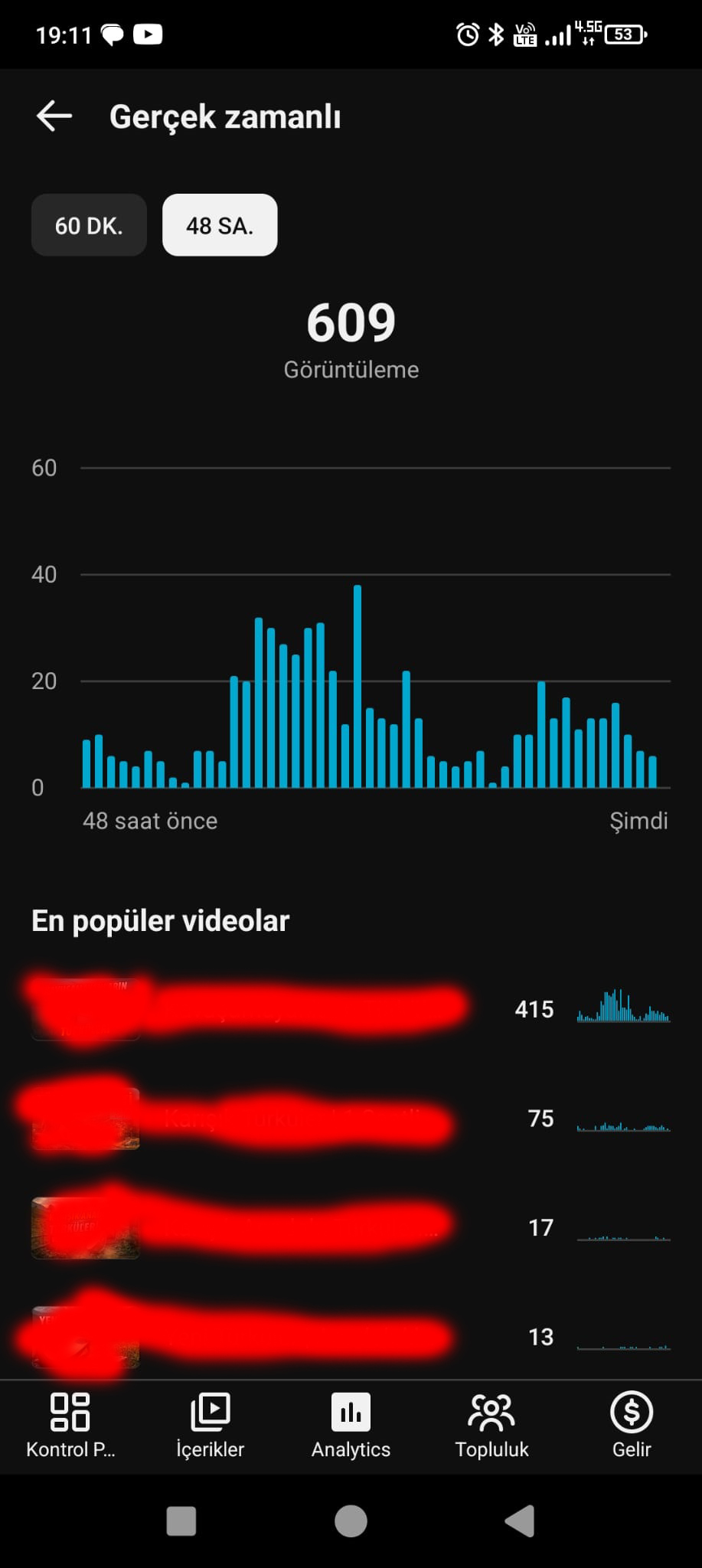Open the Topluluk tab
Screen dimensions: 702x1568
point(491,1426)
